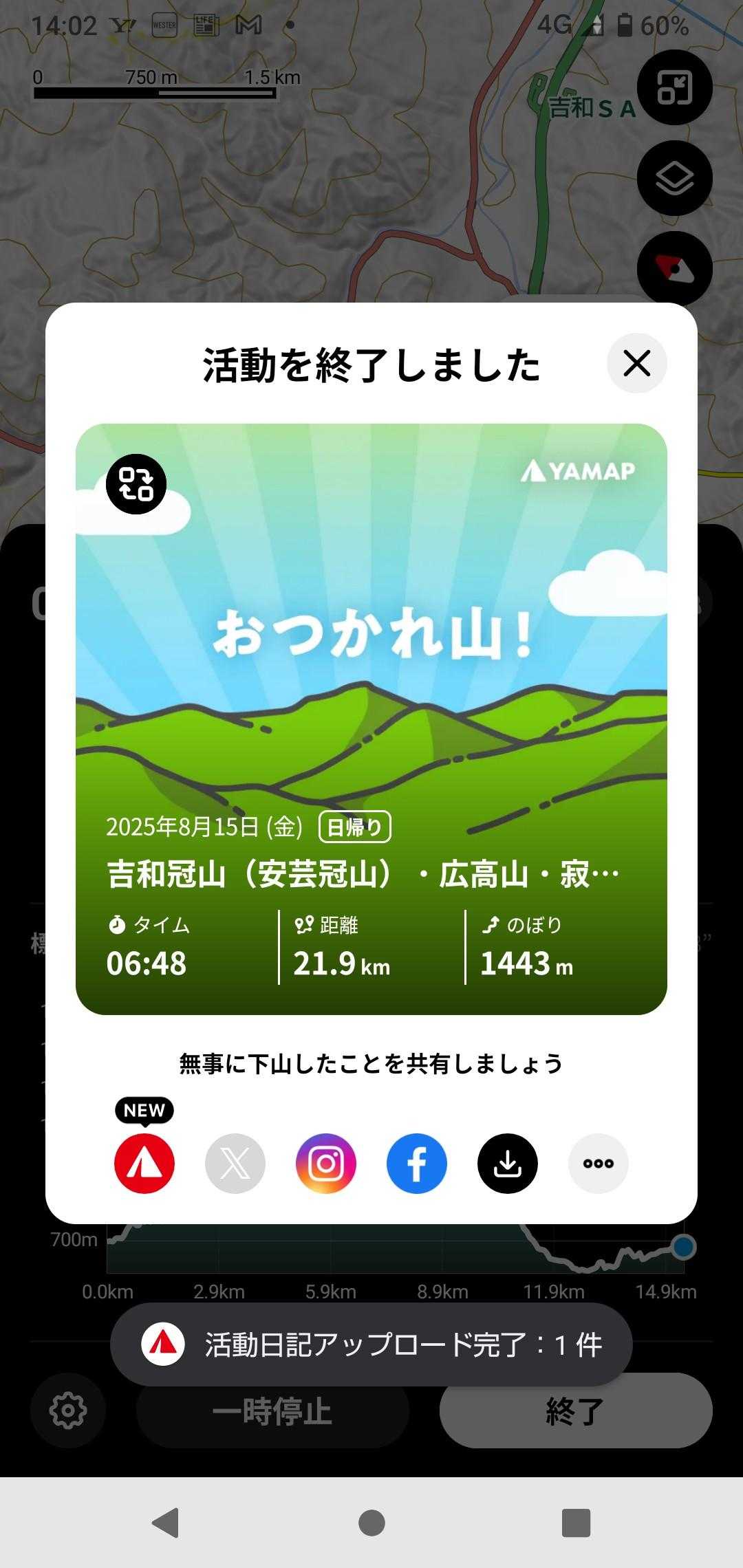Switch the share card design

pos(136,484)
